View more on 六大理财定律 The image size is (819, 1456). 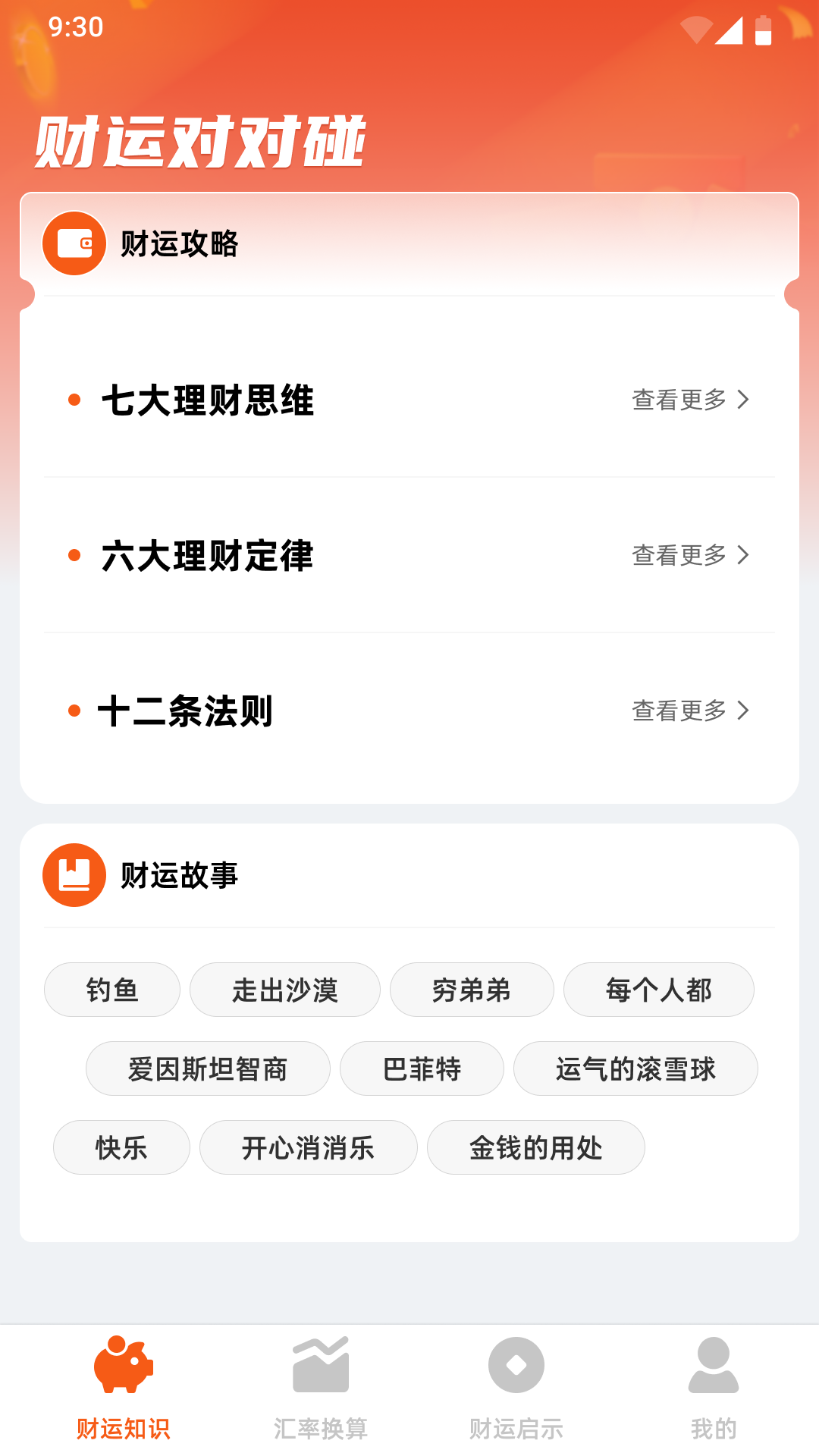689,555
